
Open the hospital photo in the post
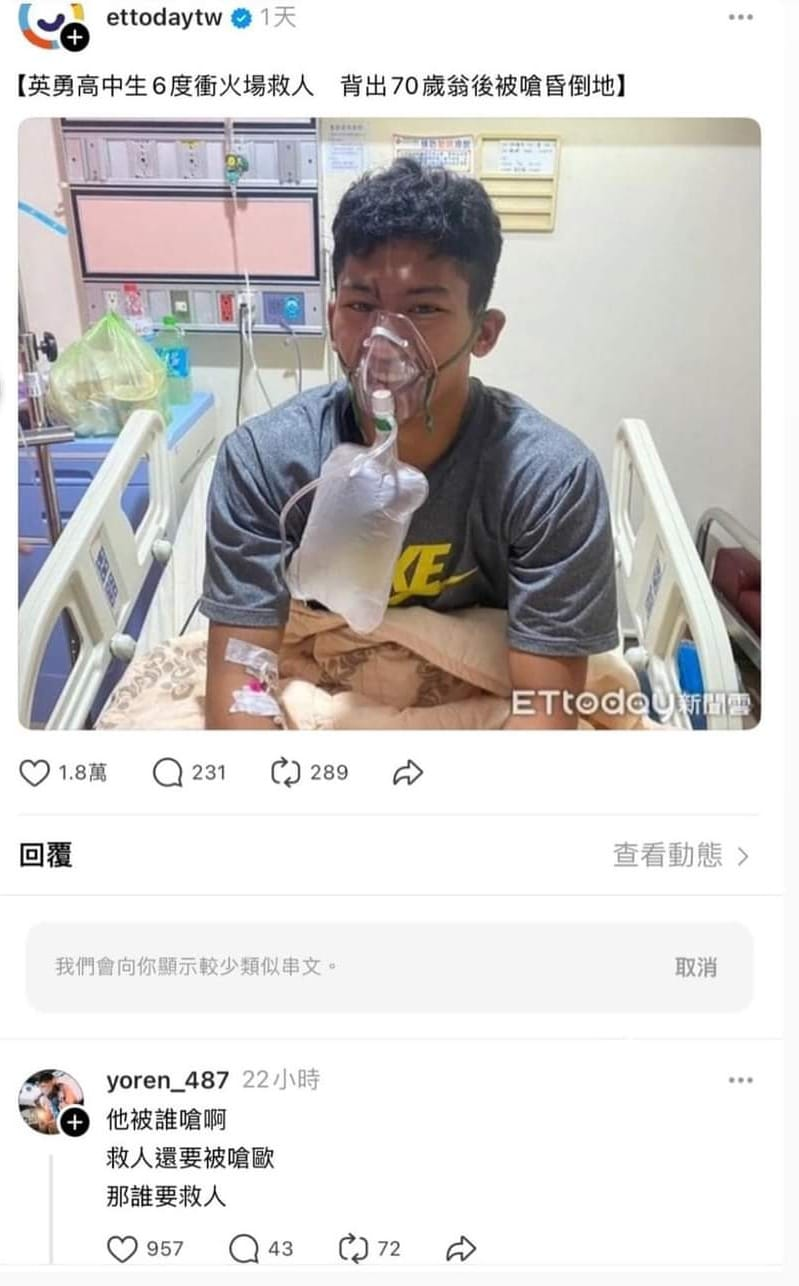tap(389, 423)
